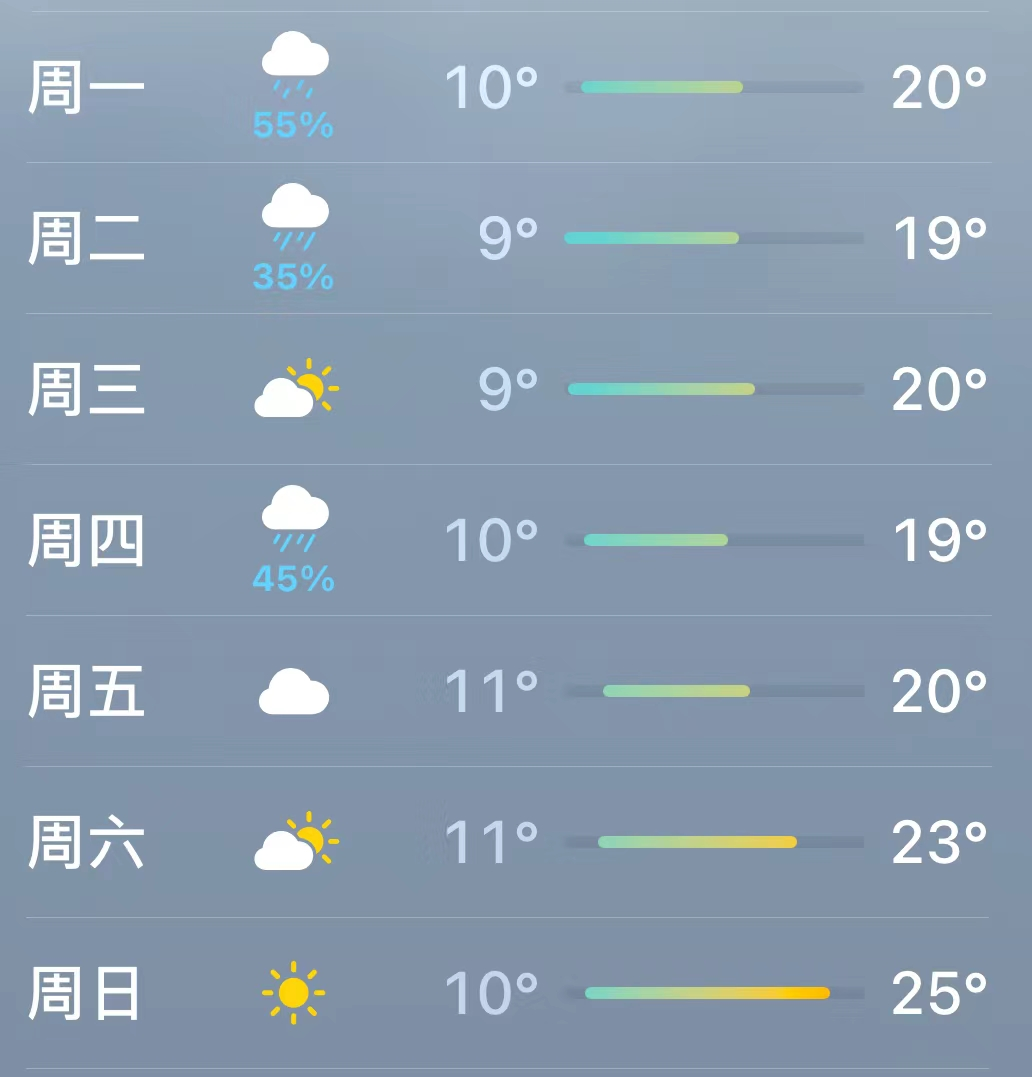Open Tuesday (周二) forecast row
Image resolution: width=1032 pixels, height=1077 pixels.
tap(508, 238)
